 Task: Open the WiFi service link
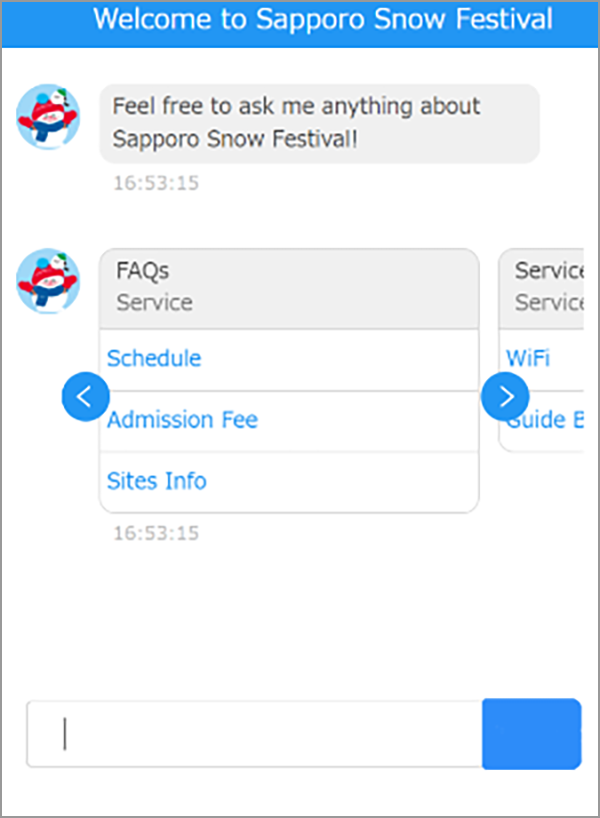coord(528,358)
